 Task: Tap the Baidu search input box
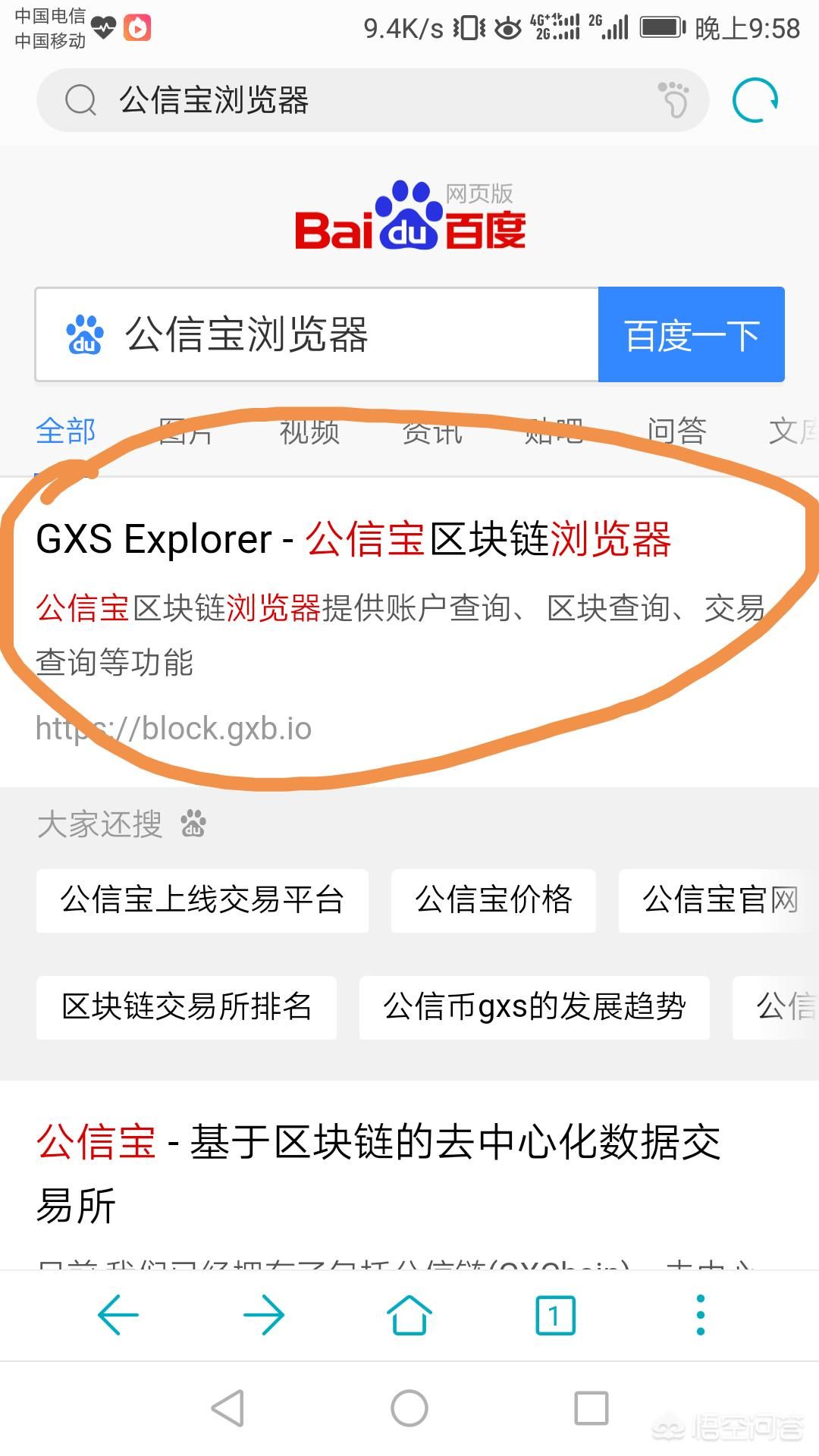[317, 334]
